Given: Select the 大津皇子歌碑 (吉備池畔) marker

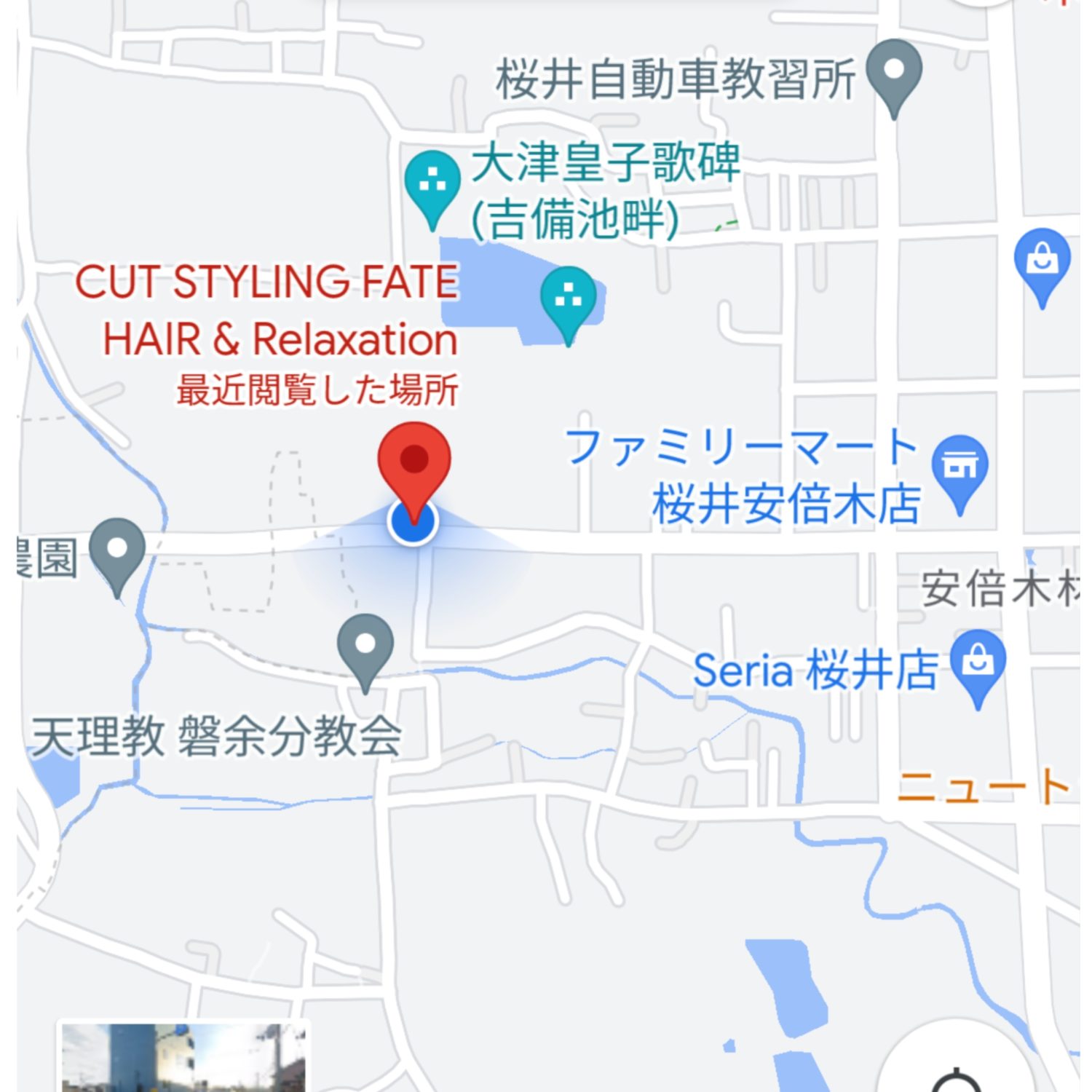Looking at the screenshot, I should pos(432,182).
